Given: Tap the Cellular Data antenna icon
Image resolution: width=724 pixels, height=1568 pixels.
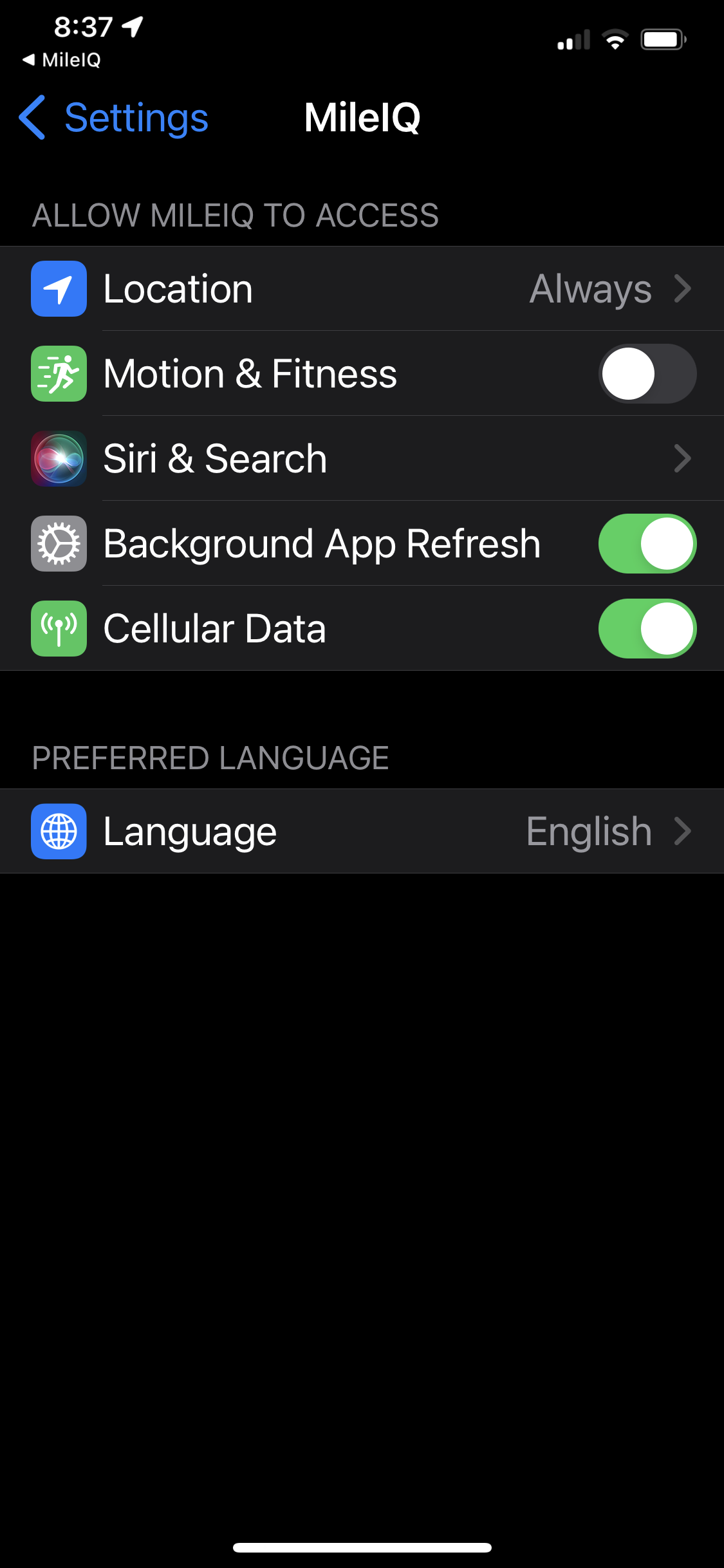Looking at the screenshot, I should (58, 628).
